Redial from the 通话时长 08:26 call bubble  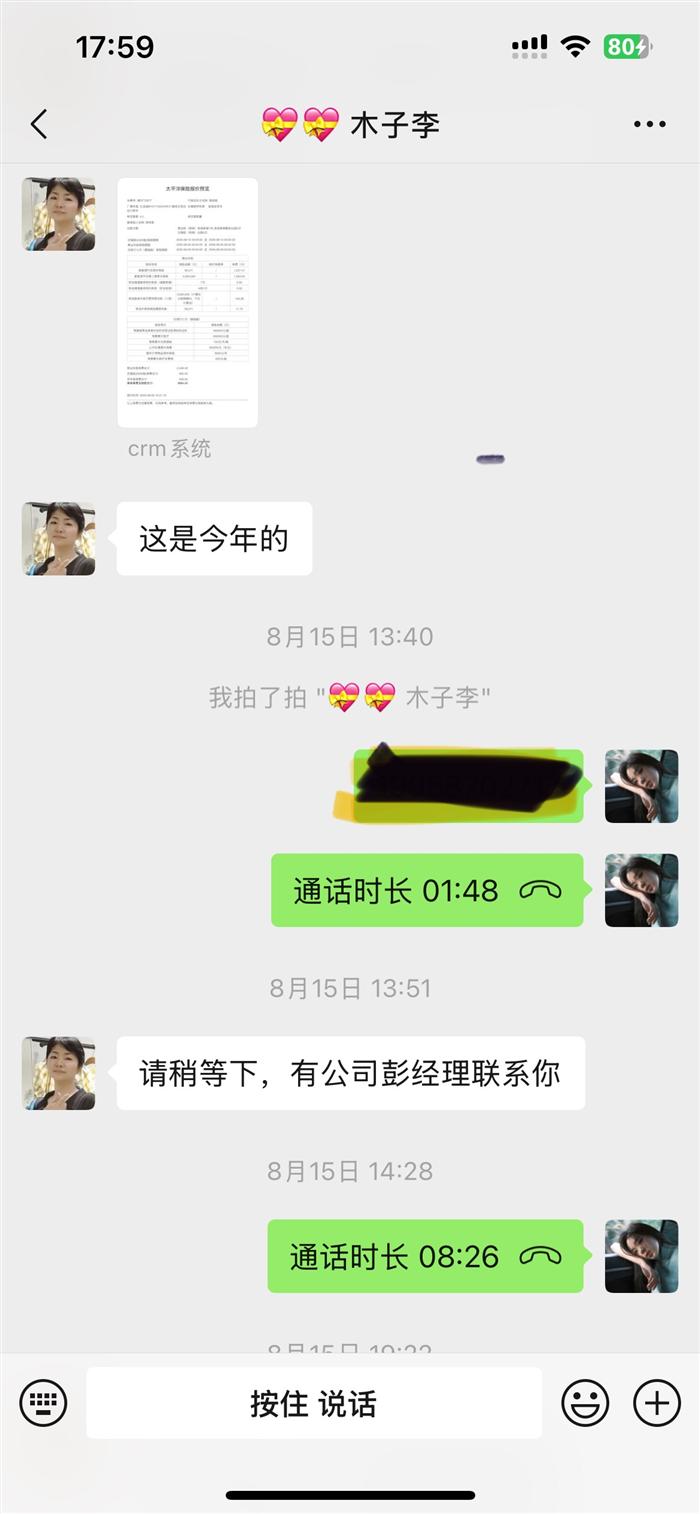tap(425, 1256)
